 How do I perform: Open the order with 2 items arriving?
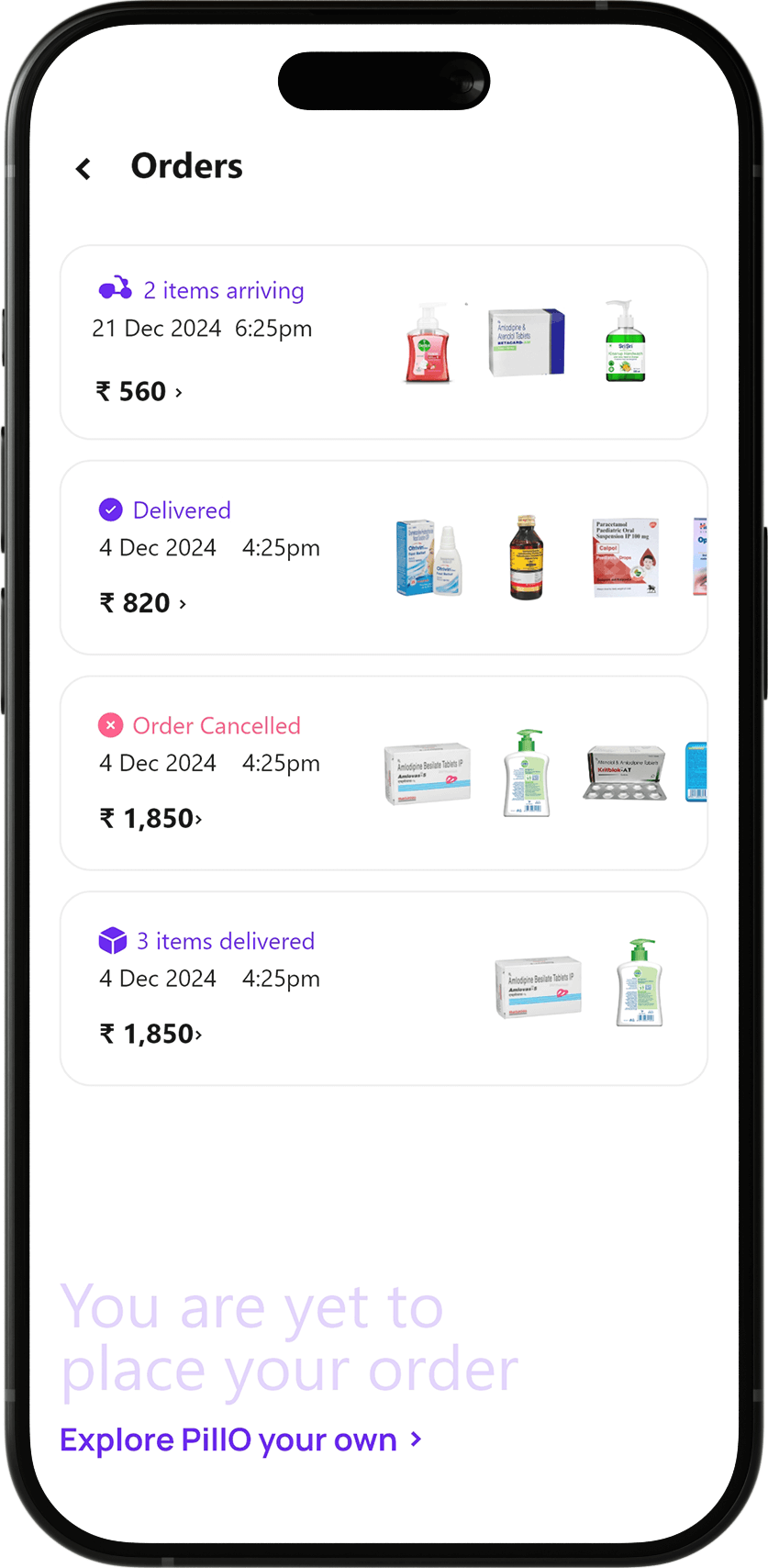tap(384, 342)
